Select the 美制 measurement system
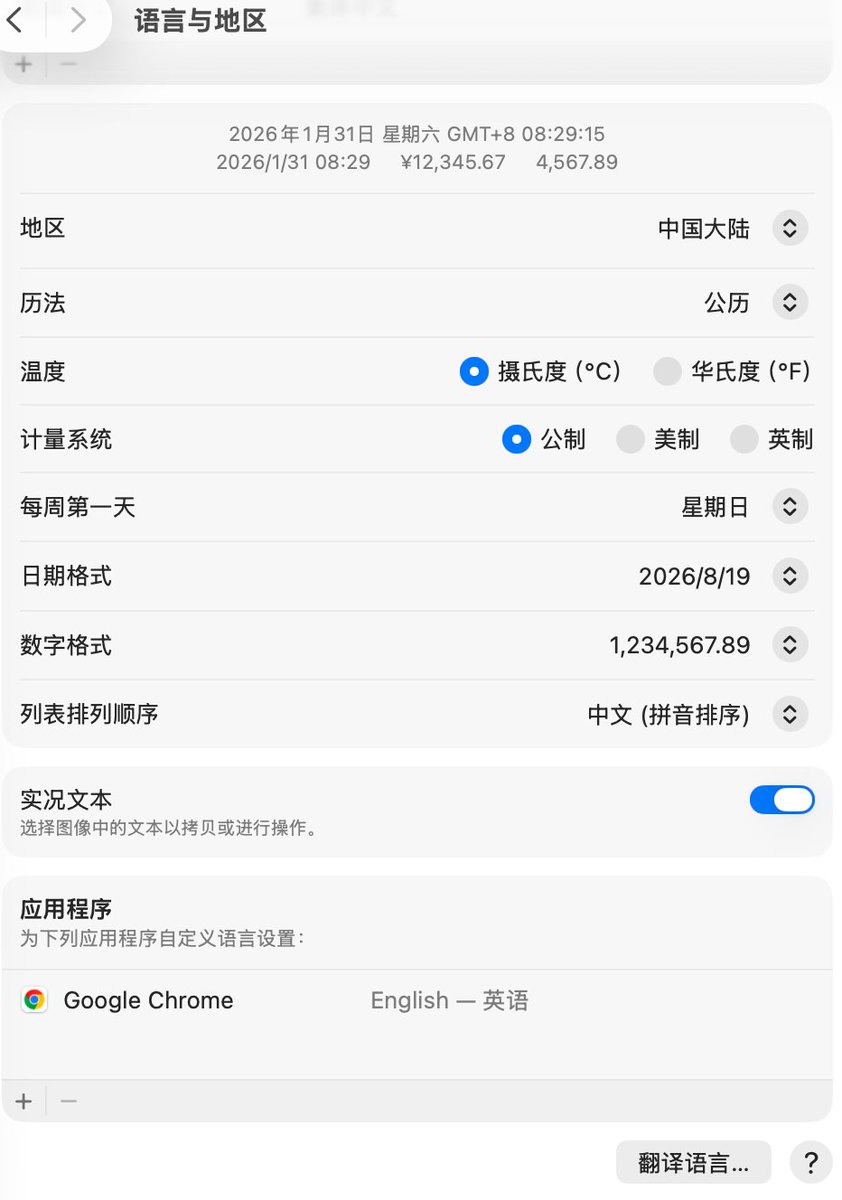The width and height of the screenshot is (842, 1200). pyautogui.click(x=630, y=439)
